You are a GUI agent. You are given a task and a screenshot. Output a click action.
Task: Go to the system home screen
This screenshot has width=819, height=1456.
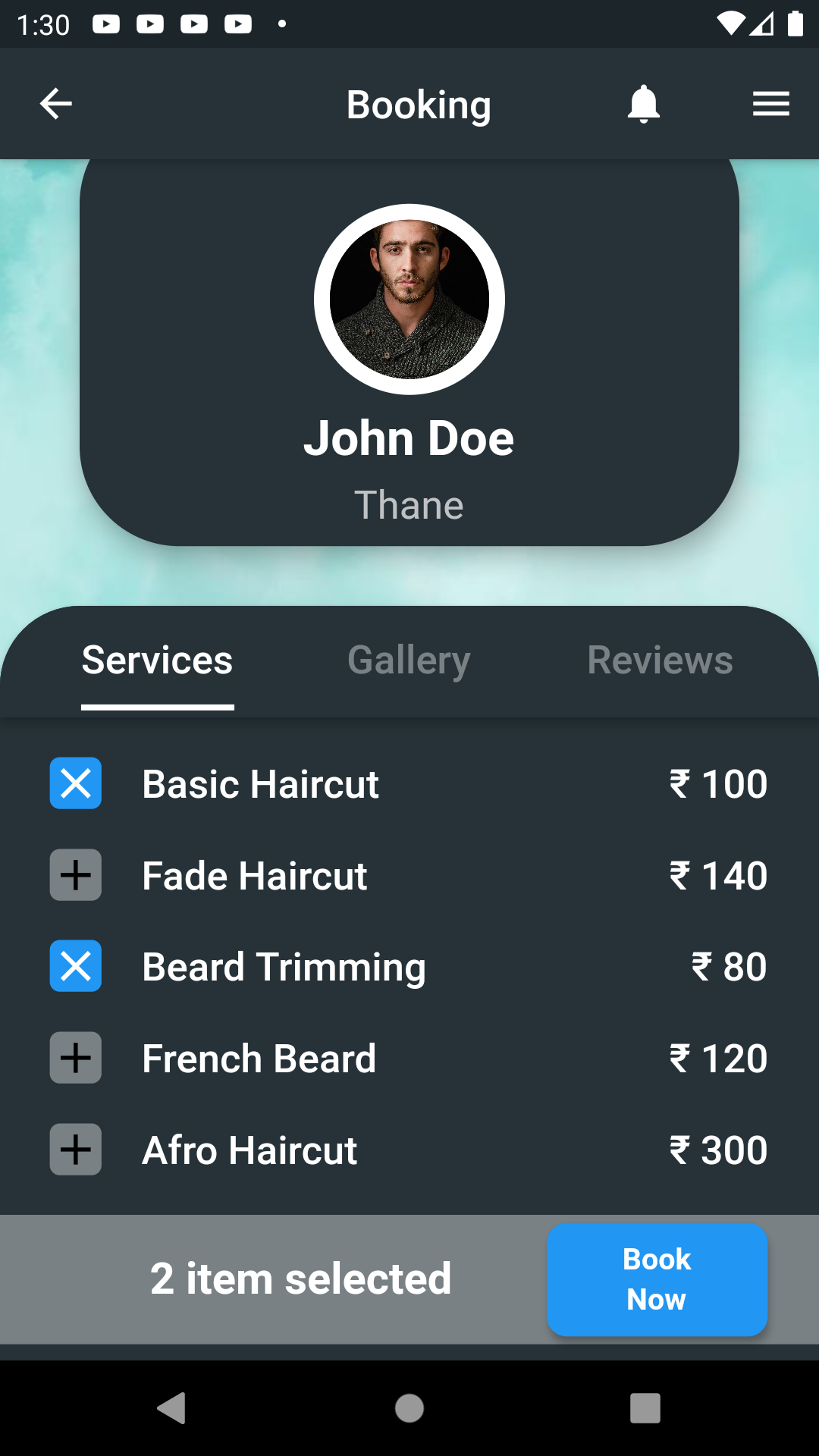click(x=409, y=1408)
